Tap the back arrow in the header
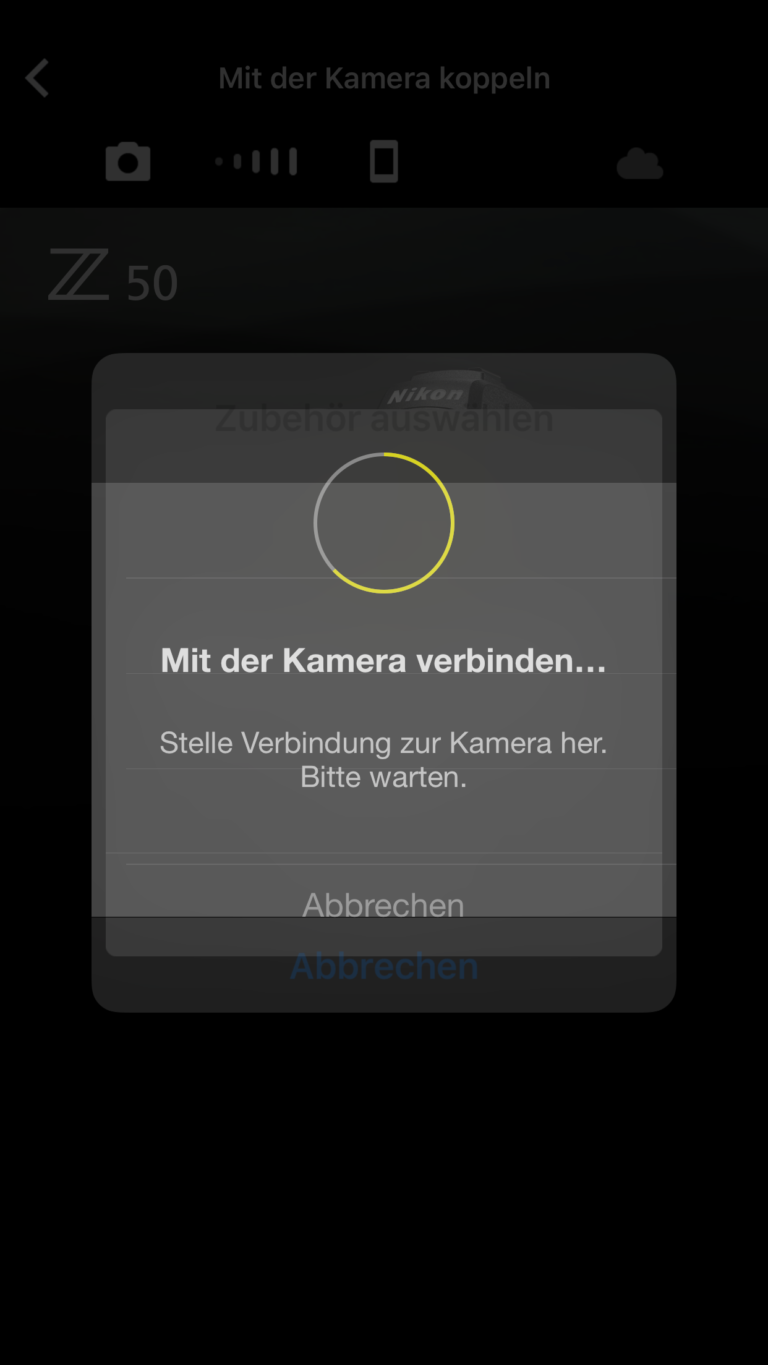Screen dimensions: 768x1365 coord(38,77)
